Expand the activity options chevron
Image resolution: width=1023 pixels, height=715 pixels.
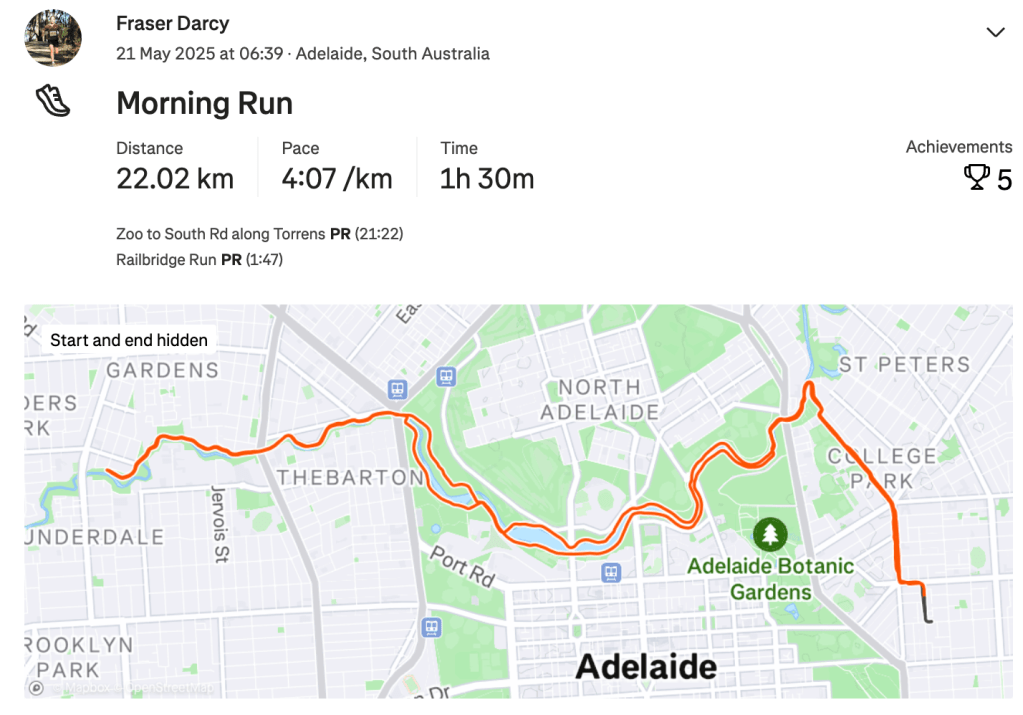coord(995,32)
